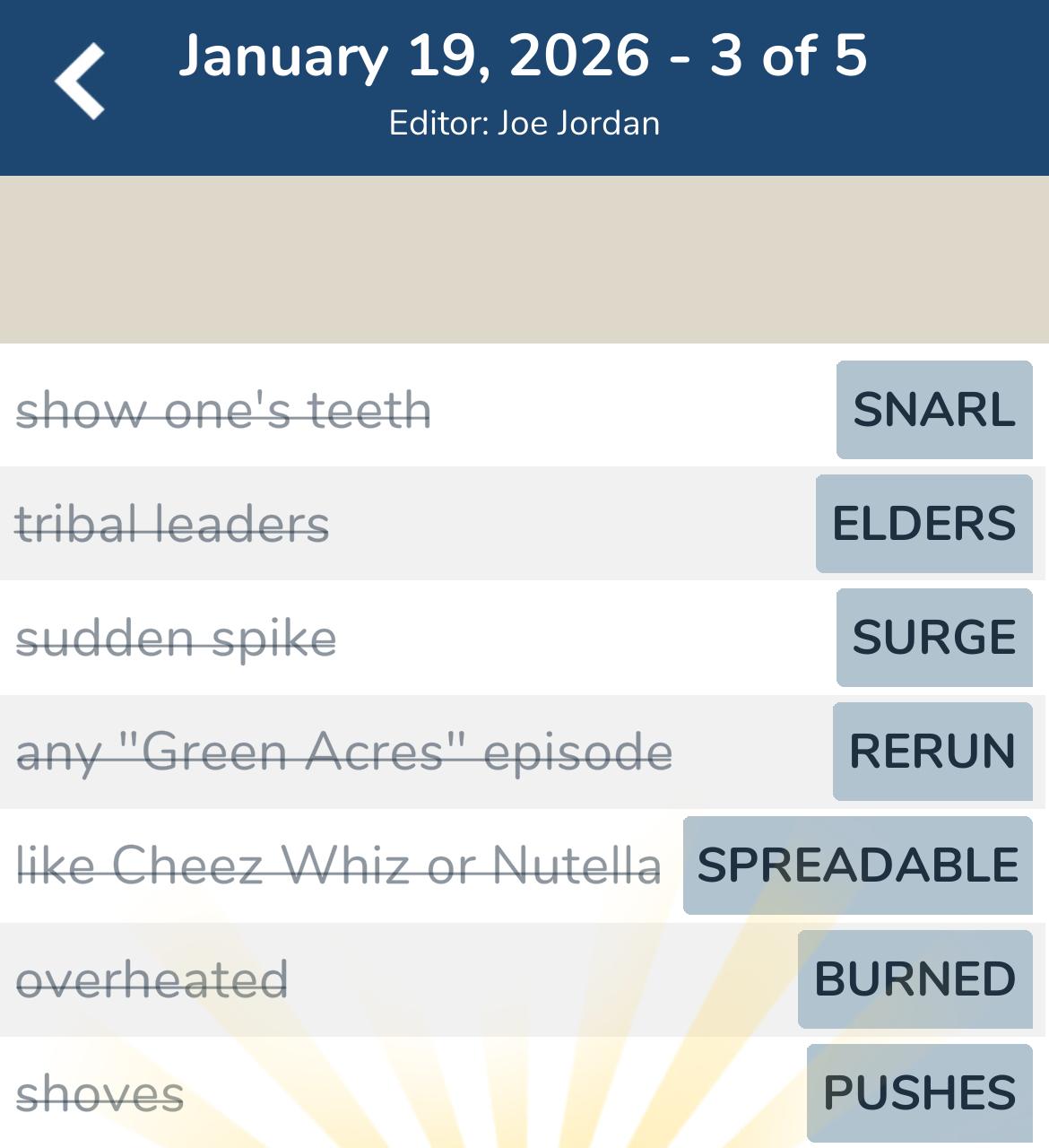Select the clue 'overheated'
1049x1148 pixels.
pyautogui.click(x=154, y=978)
